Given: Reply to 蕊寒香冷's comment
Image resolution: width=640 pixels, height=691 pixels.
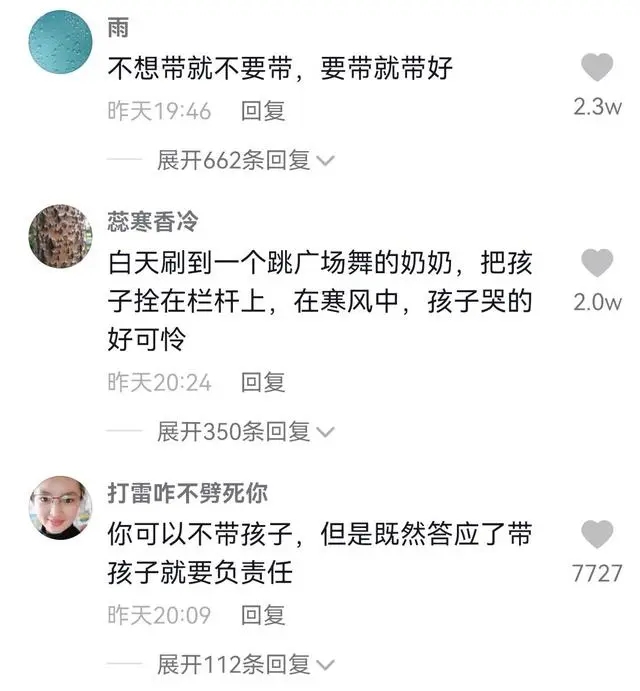Looking at the screenshot, I should pos(264,381).
